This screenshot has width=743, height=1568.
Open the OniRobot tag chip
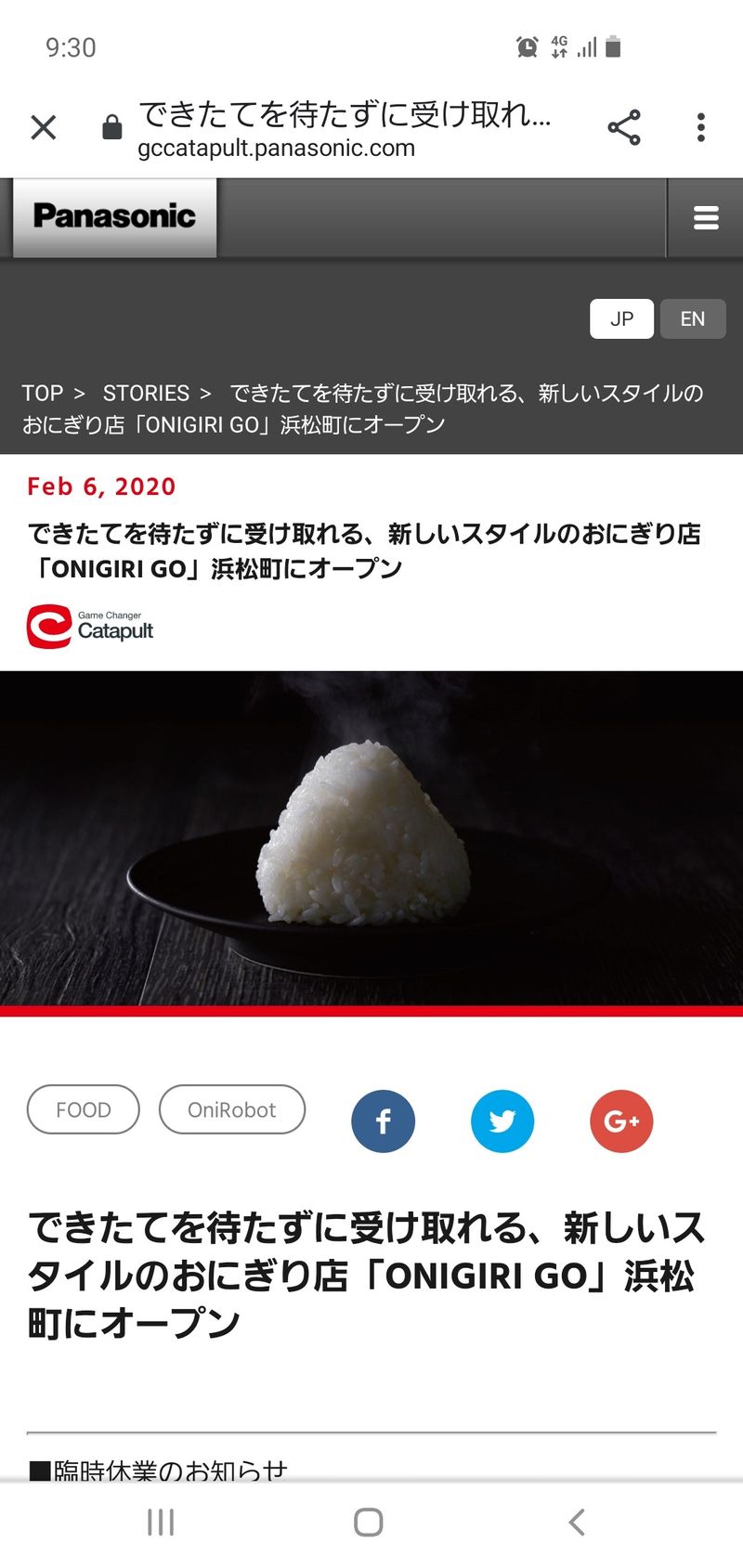click(x=232, y=1109)
